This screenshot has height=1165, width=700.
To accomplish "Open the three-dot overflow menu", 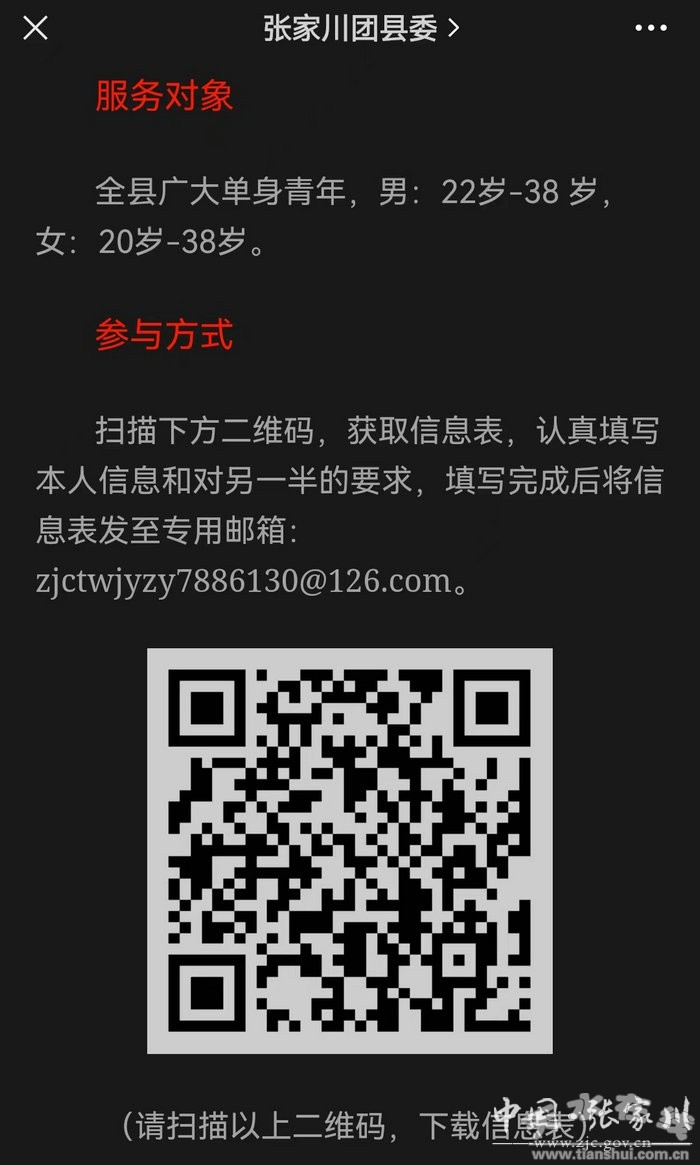I will pyautogui.click(x=651, y=28).
